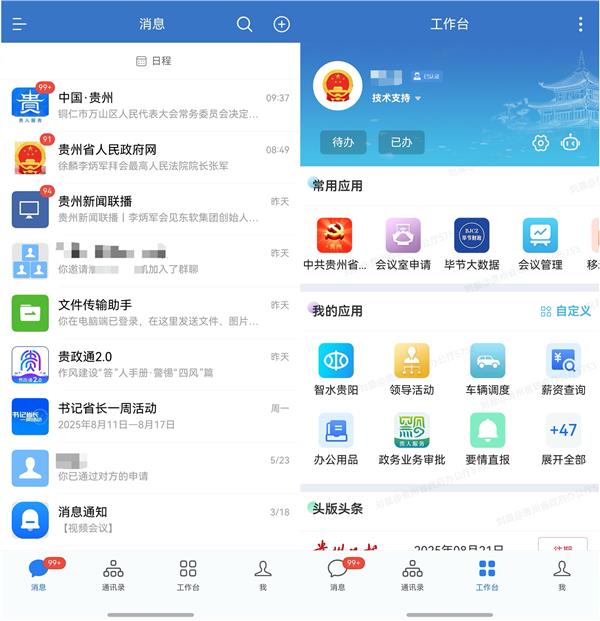The height and width of the screenshot is (621, 600).
Task: Open 薪资查询 app
Action: pos(563,369)
